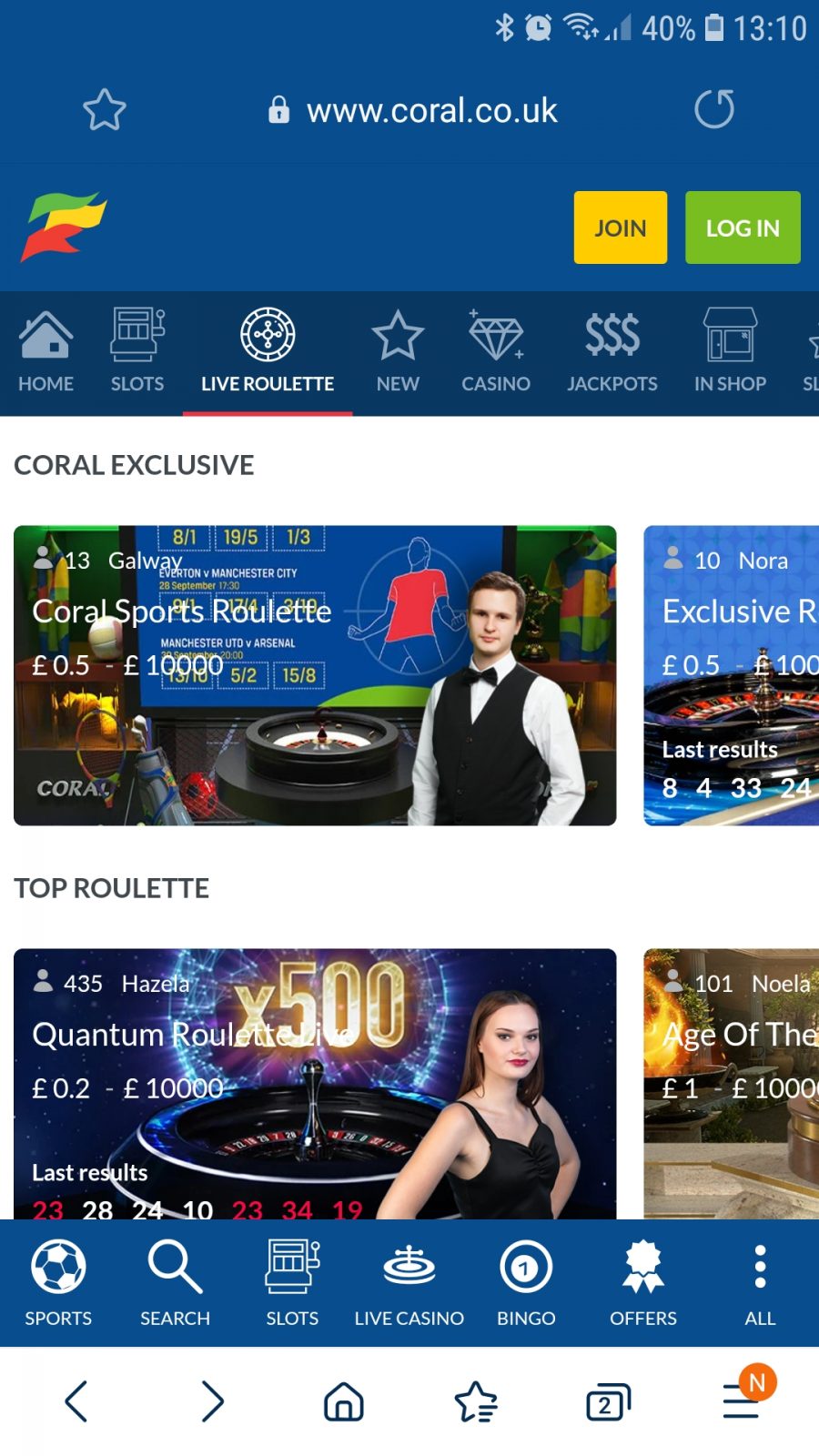Tap the JOIN button
The height and width of the screenshot is (1456, 819).
[621, 227]
